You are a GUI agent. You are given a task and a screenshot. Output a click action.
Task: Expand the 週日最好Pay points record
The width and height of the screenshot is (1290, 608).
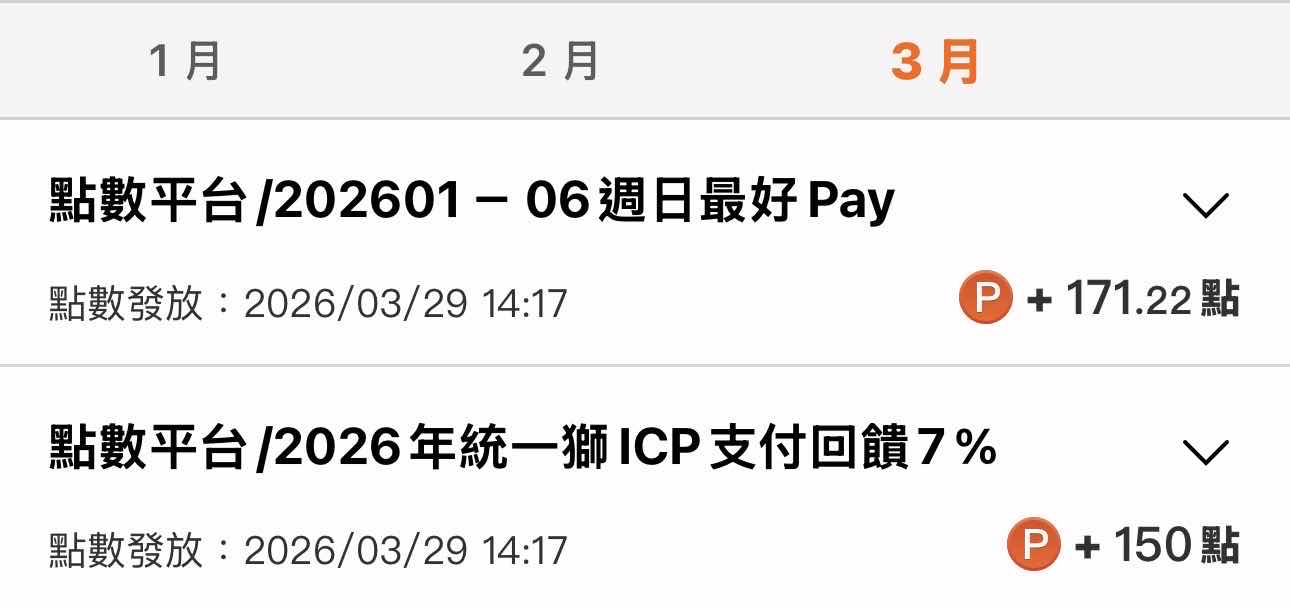point(1205,205)
